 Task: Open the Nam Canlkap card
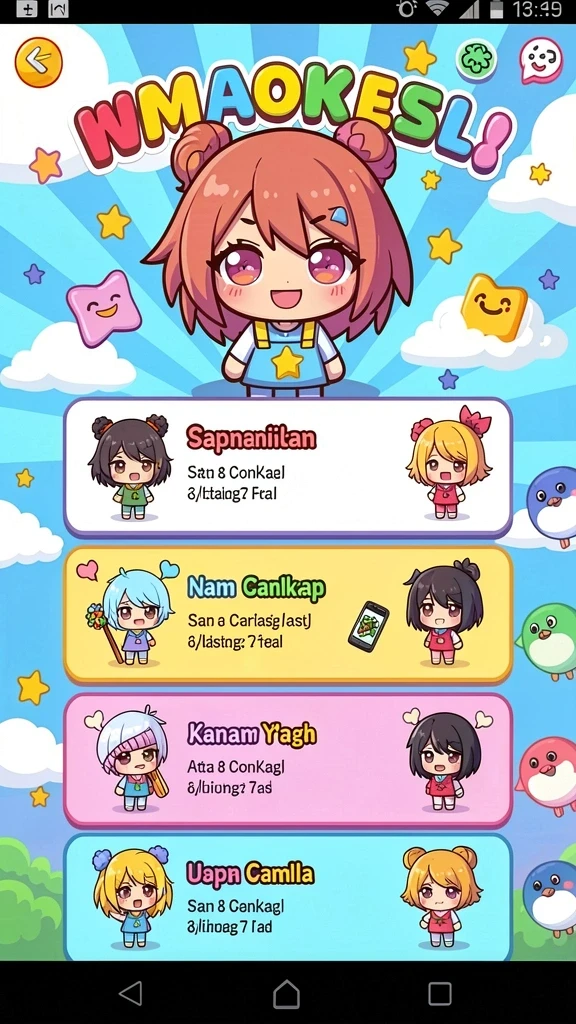pos(288,615)
